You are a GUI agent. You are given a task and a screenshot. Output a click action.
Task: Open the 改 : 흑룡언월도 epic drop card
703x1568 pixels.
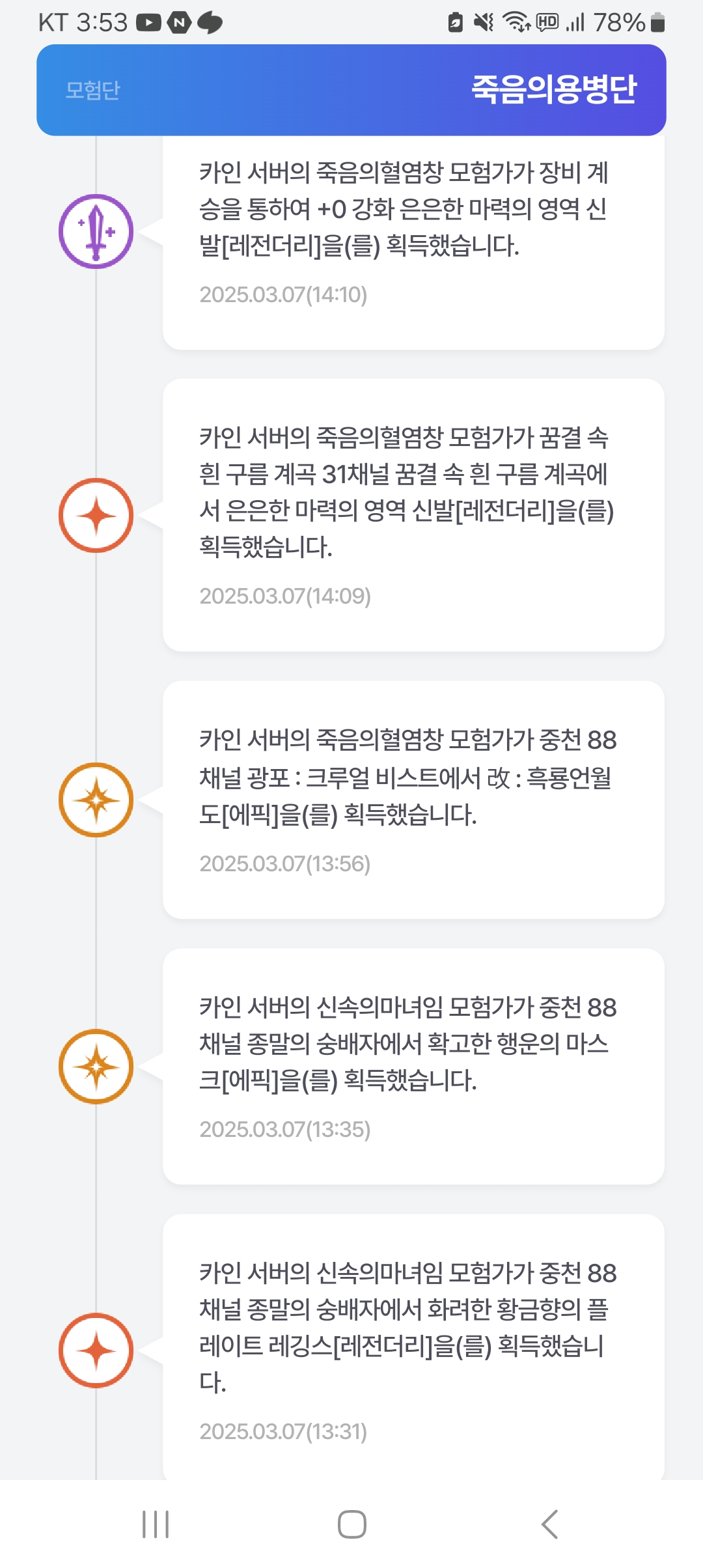[x=413, y=800]
